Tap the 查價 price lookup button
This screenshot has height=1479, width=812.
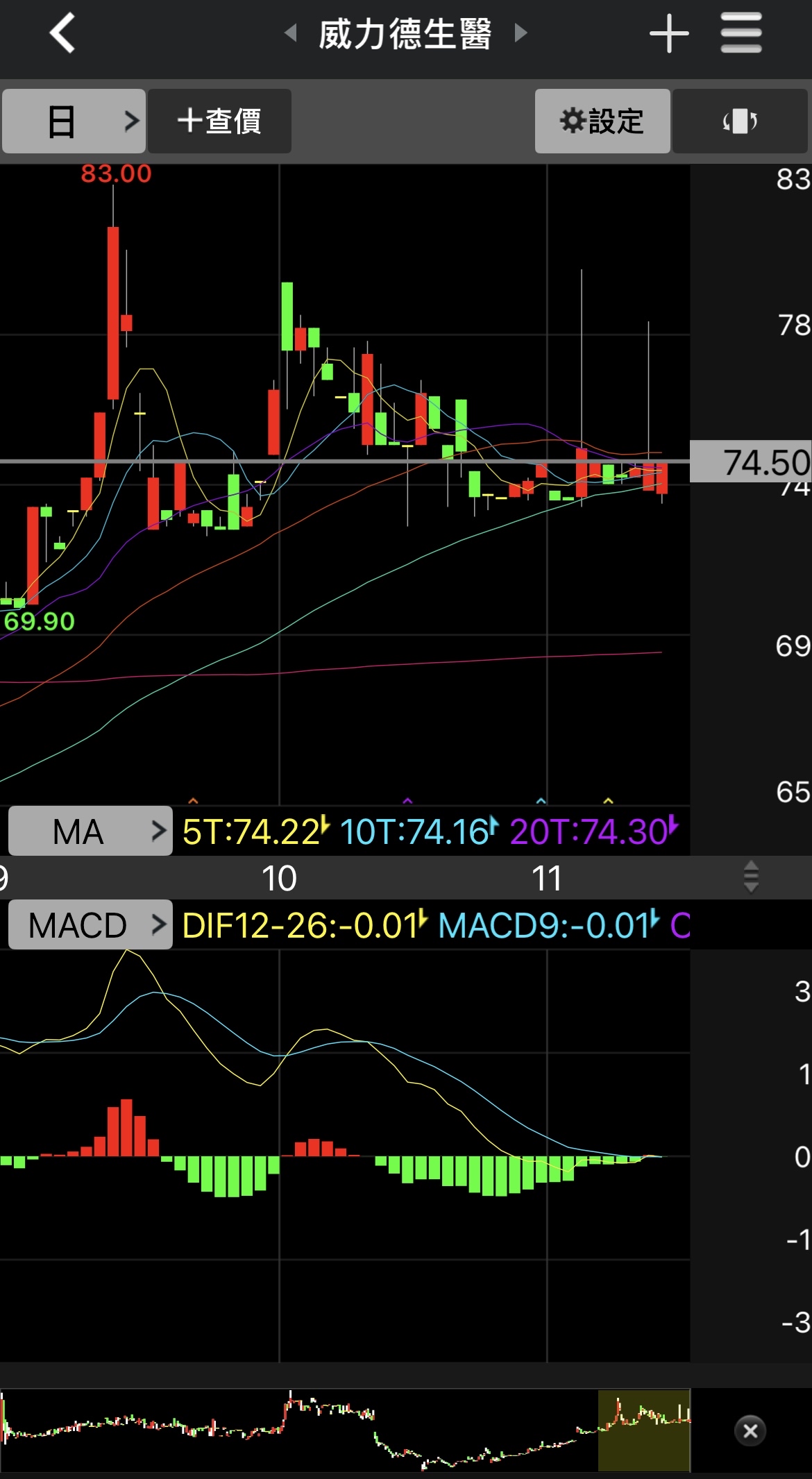point(219,121)
